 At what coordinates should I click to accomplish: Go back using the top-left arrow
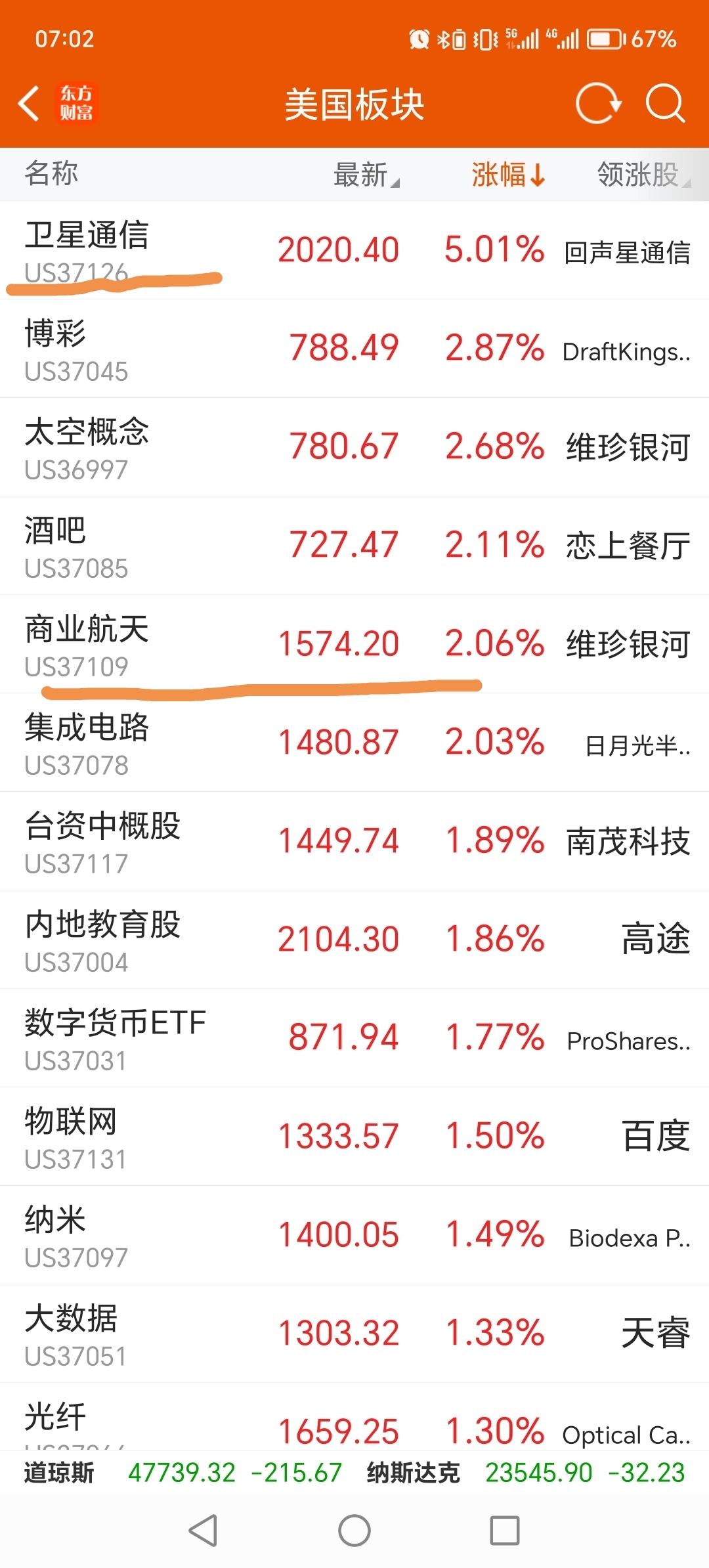coord(29,104)
